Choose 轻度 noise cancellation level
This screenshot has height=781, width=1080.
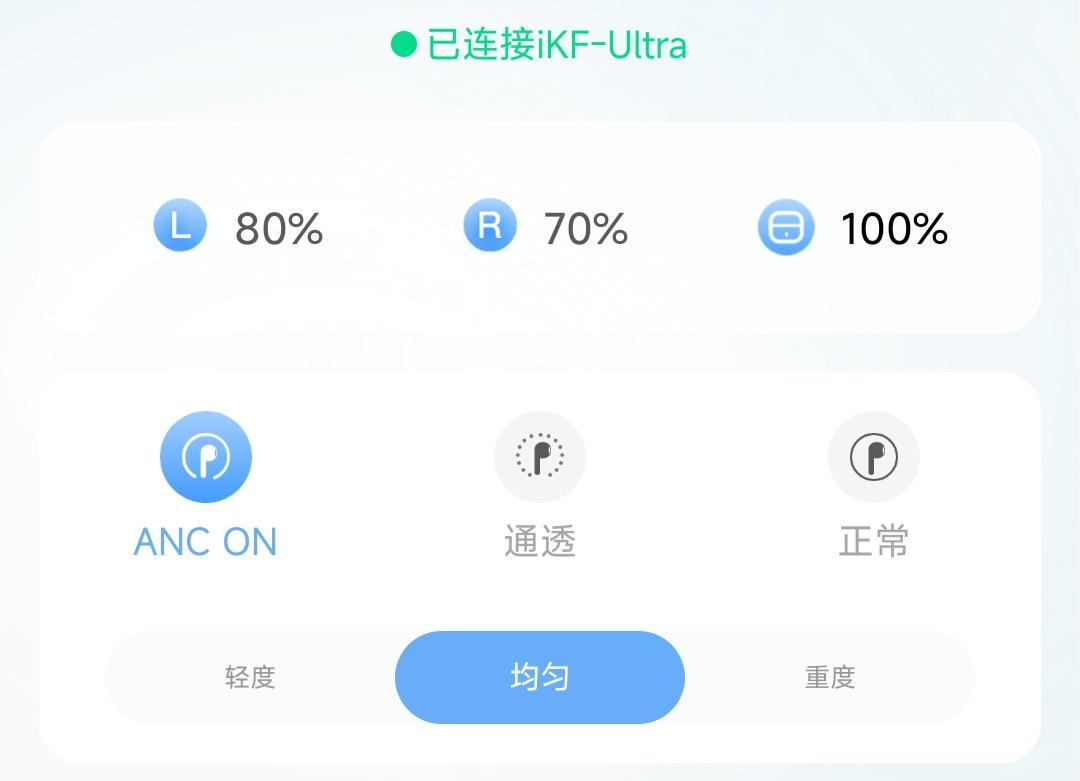tap(250, 677)
